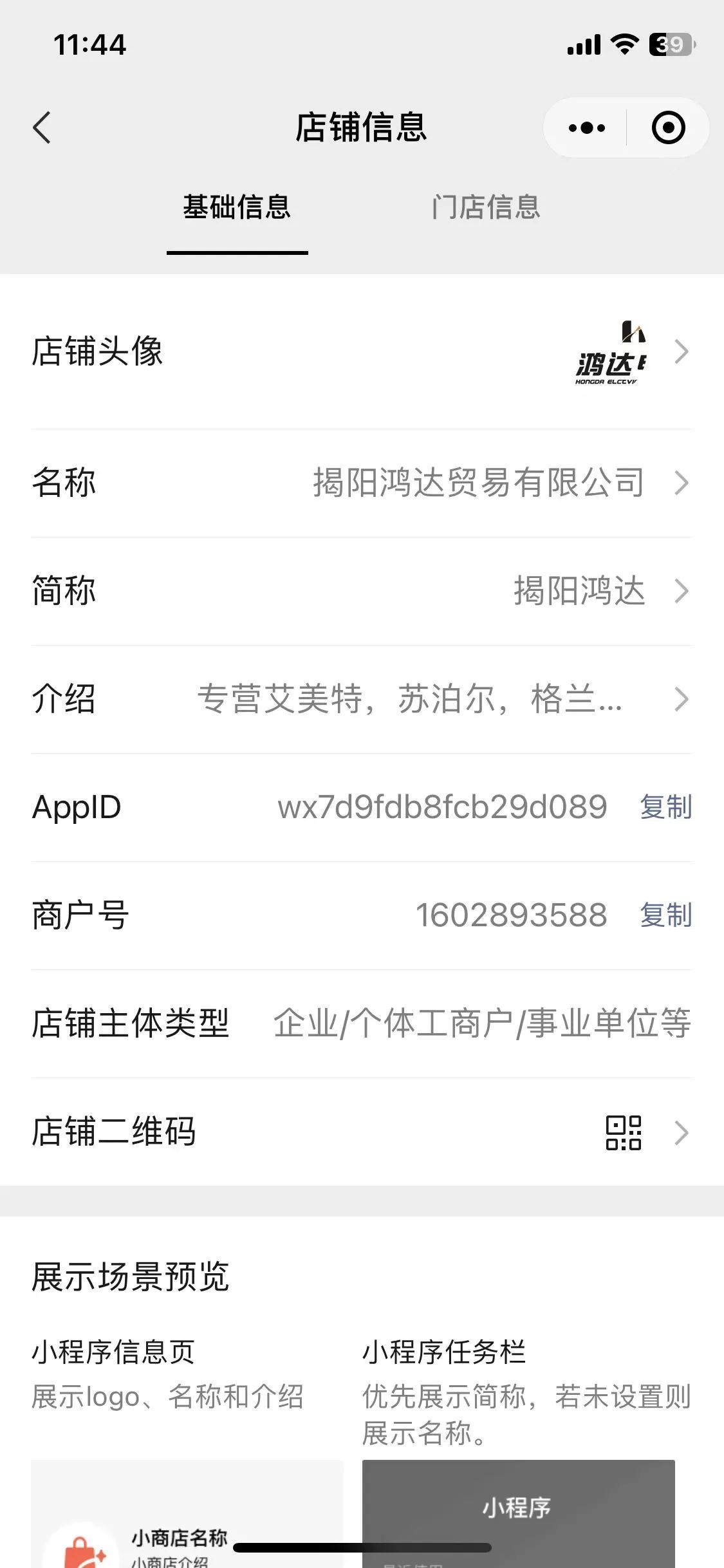Open the 店铺二维码 row
The width and height of the screenshot is (724, 1568).
tap(362, 1132)
